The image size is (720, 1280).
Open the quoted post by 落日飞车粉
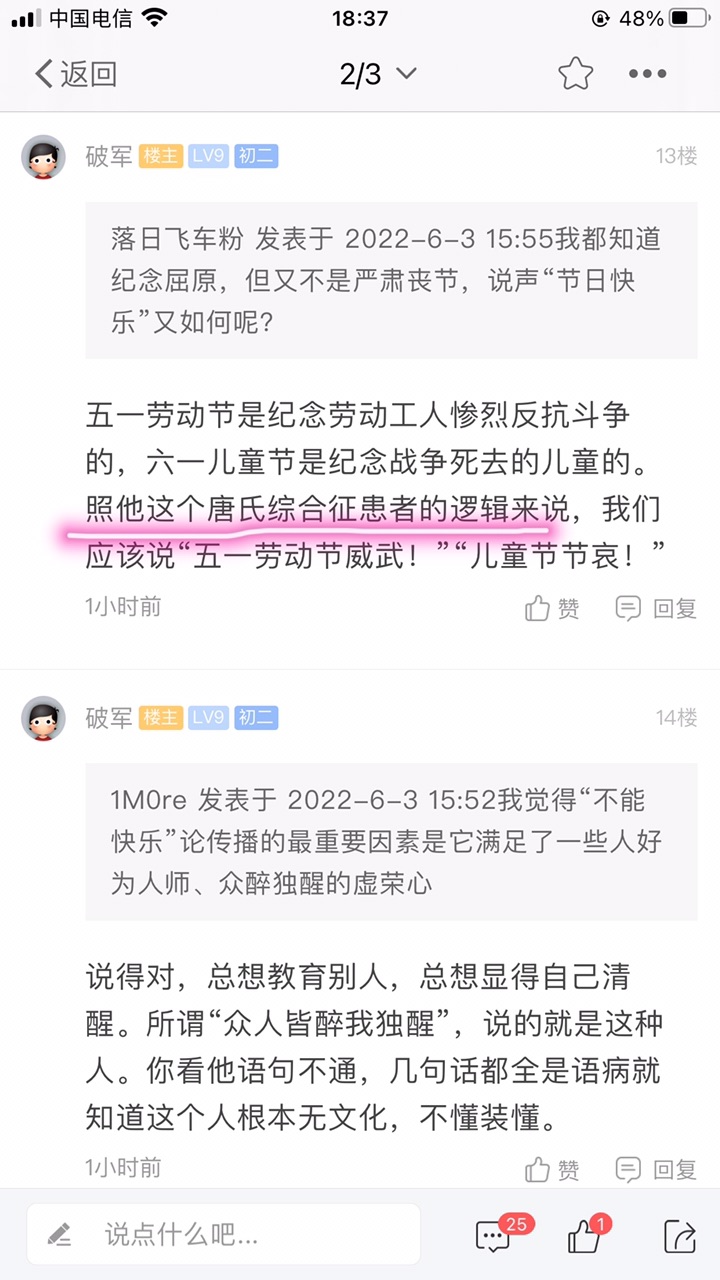(391, 281)
